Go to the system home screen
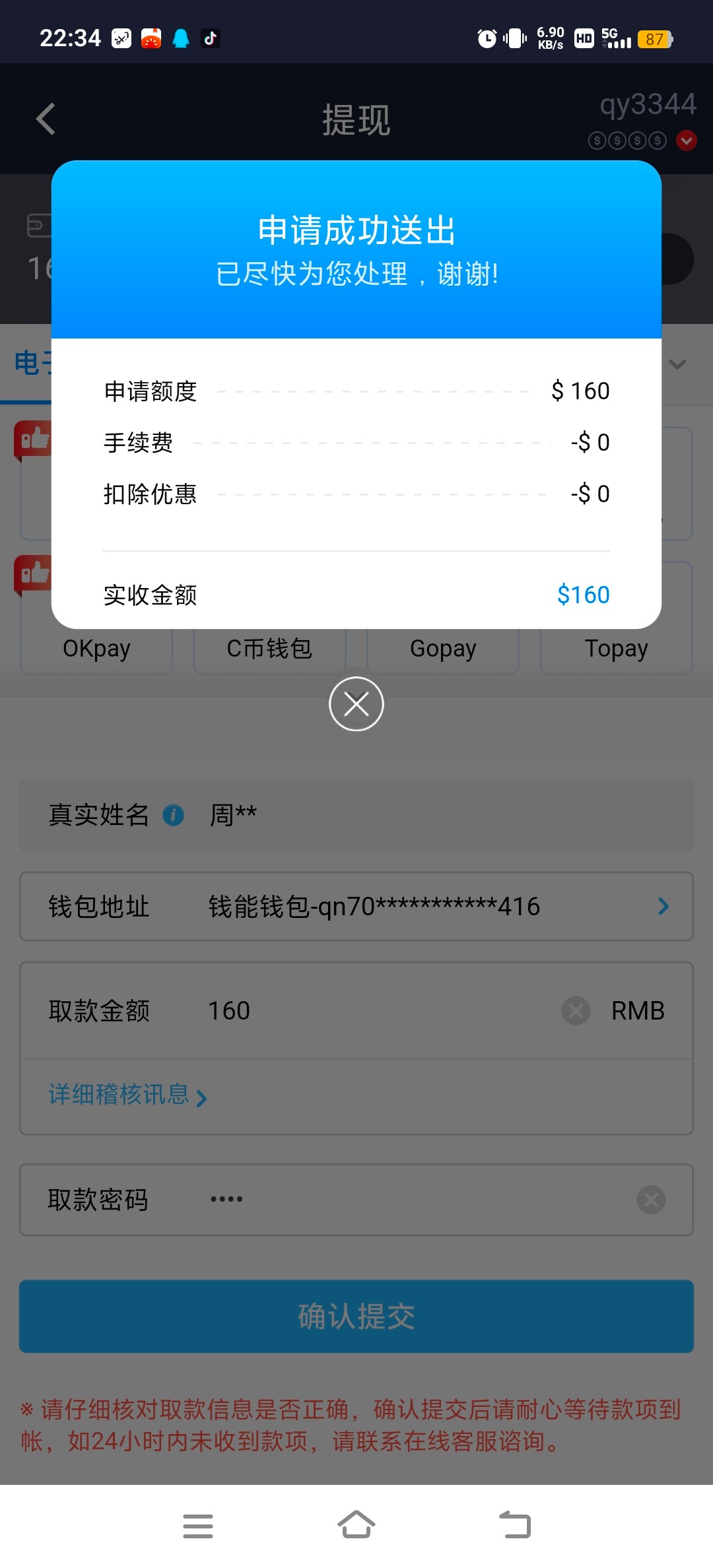 pyautogui.click(x=356, y=1525)
